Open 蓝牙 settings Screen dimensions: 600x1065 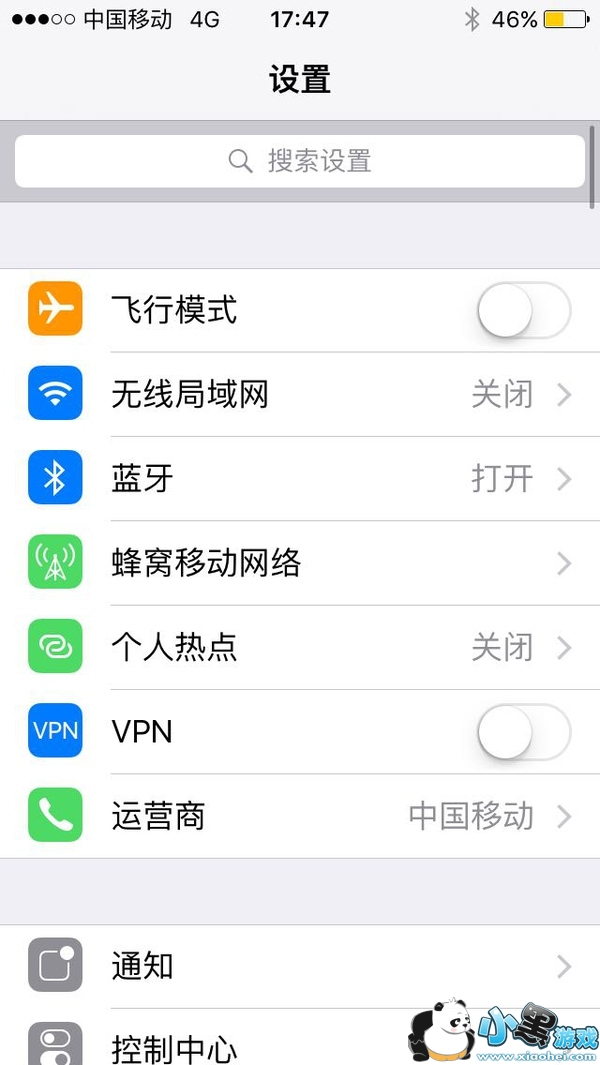pyautogui.click(x=300, y=479)
